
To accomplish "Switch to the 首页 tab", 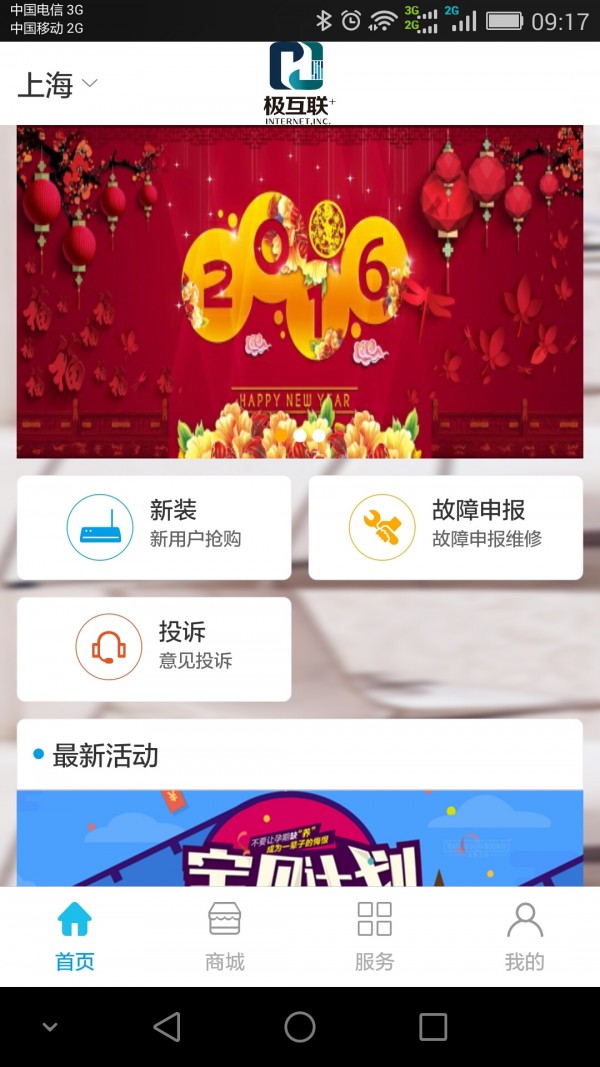I will tap(75, 936).
